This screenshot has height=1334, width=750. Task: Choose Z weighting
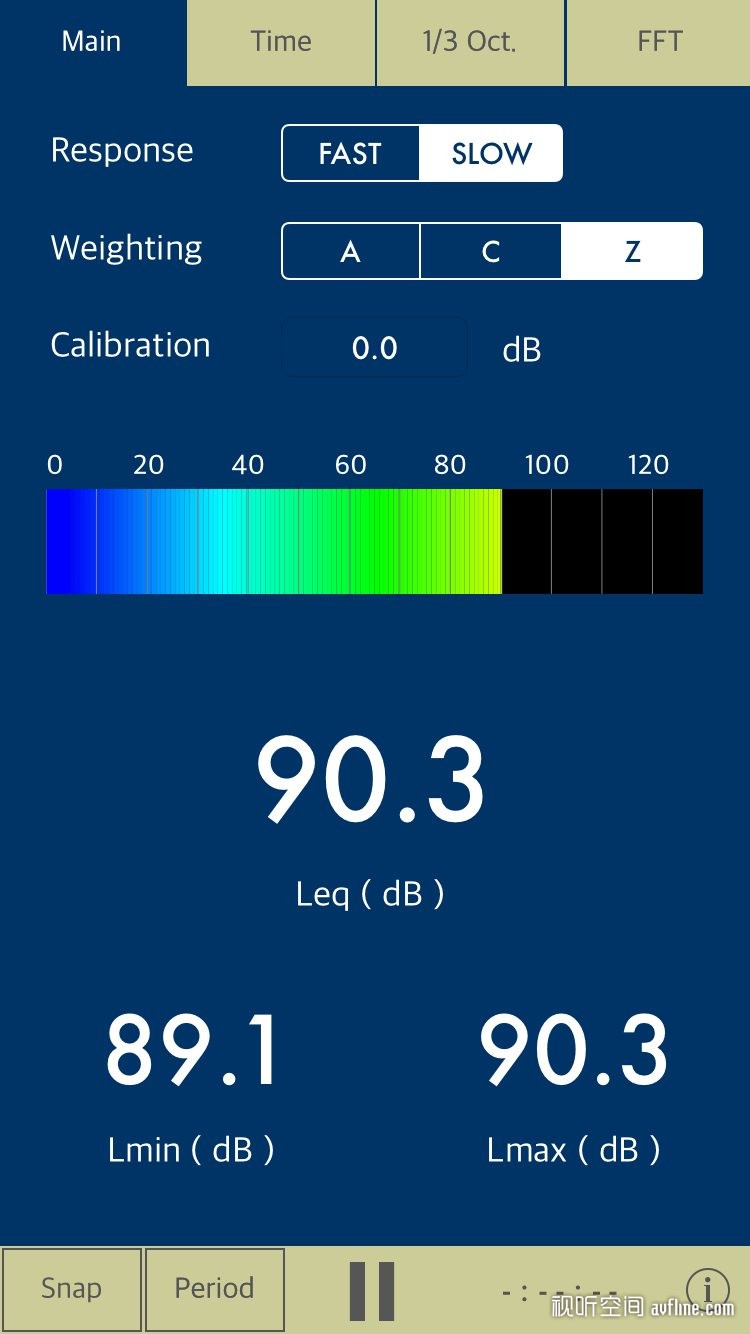(x=632, y=251)
